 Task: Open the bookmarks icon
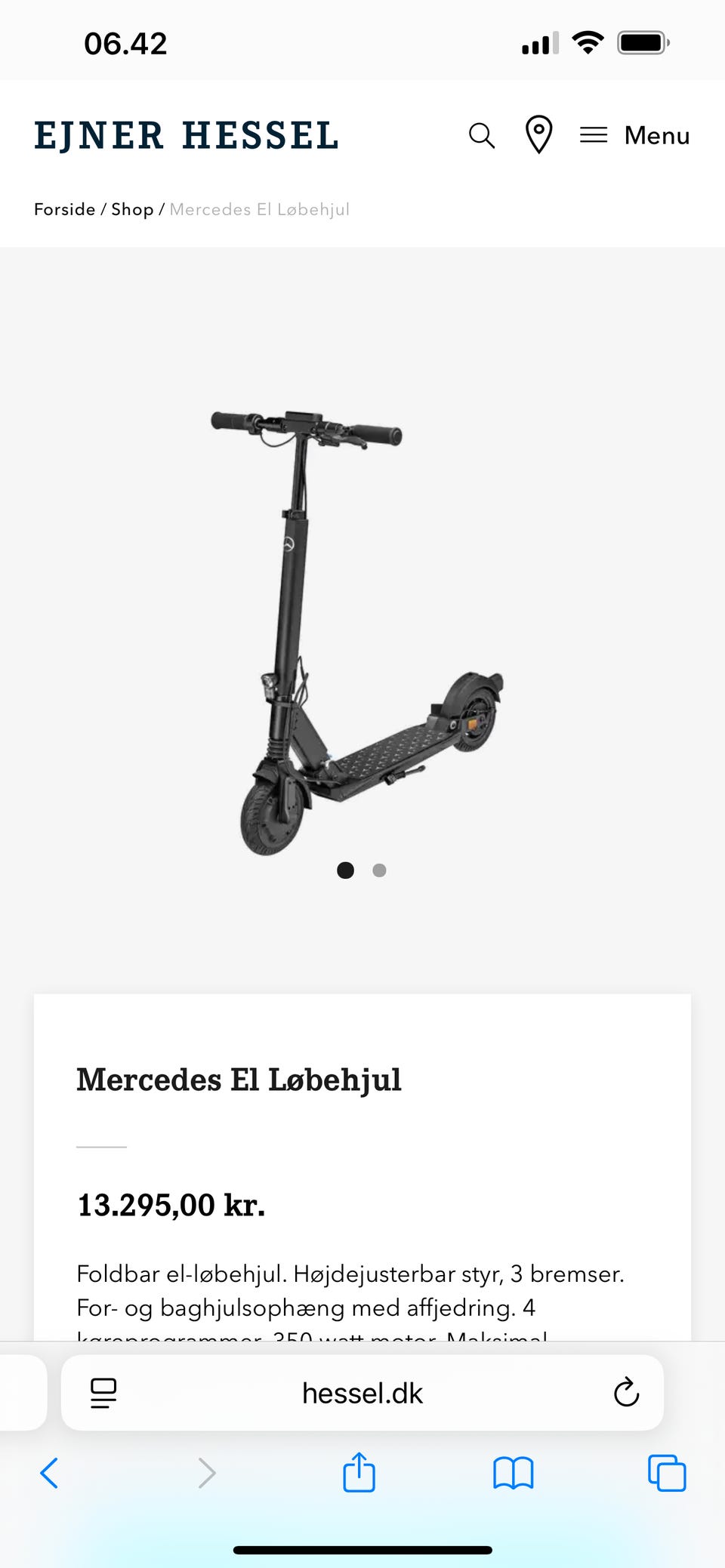pyautogui.click(x=513, y=1472)
